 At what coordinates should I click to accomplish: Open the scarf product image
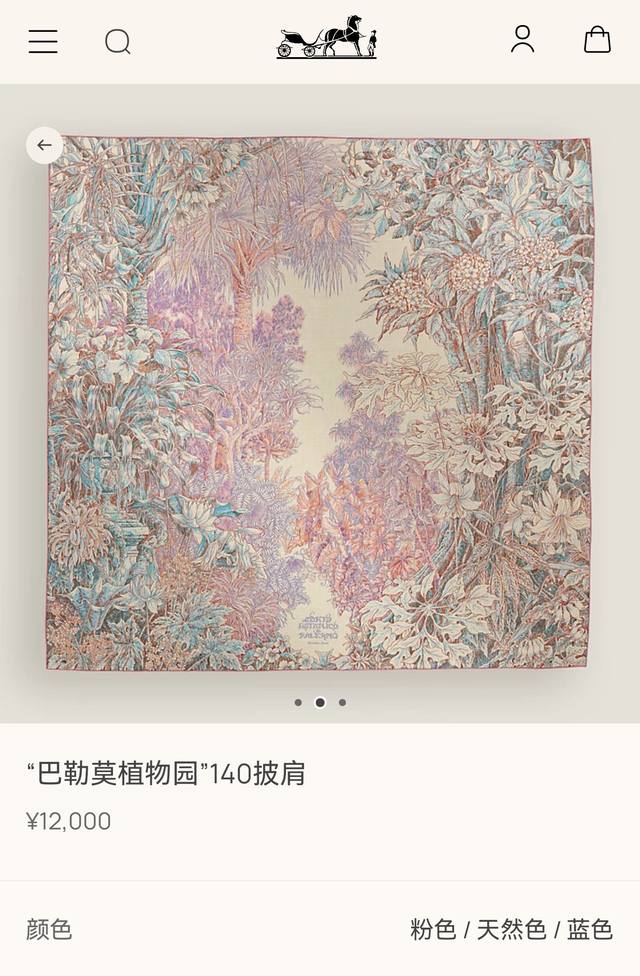coord(320,402)
